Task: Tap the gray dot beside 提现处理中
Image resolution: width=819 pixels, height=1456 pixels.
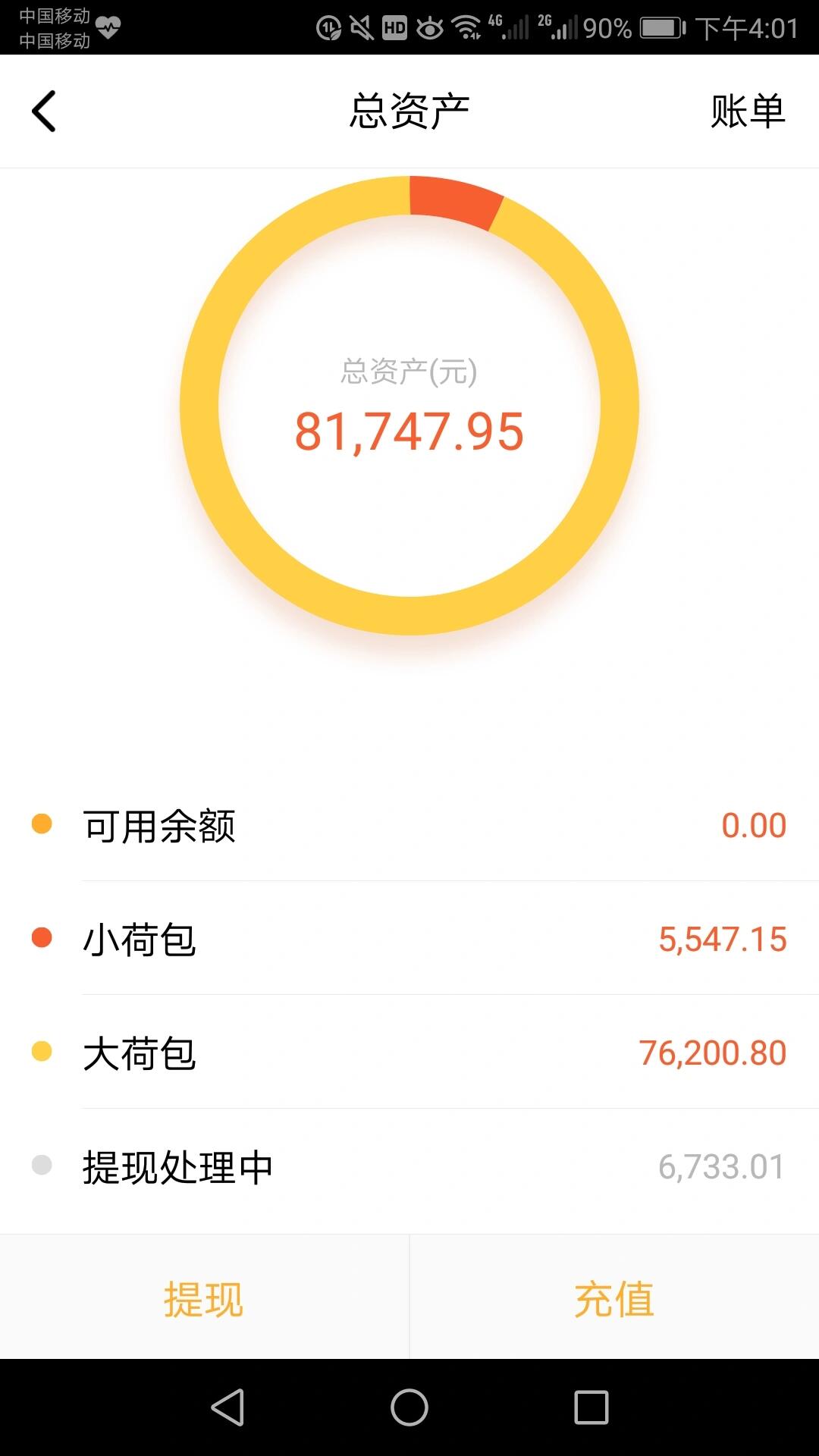Action: point(42,1166)
